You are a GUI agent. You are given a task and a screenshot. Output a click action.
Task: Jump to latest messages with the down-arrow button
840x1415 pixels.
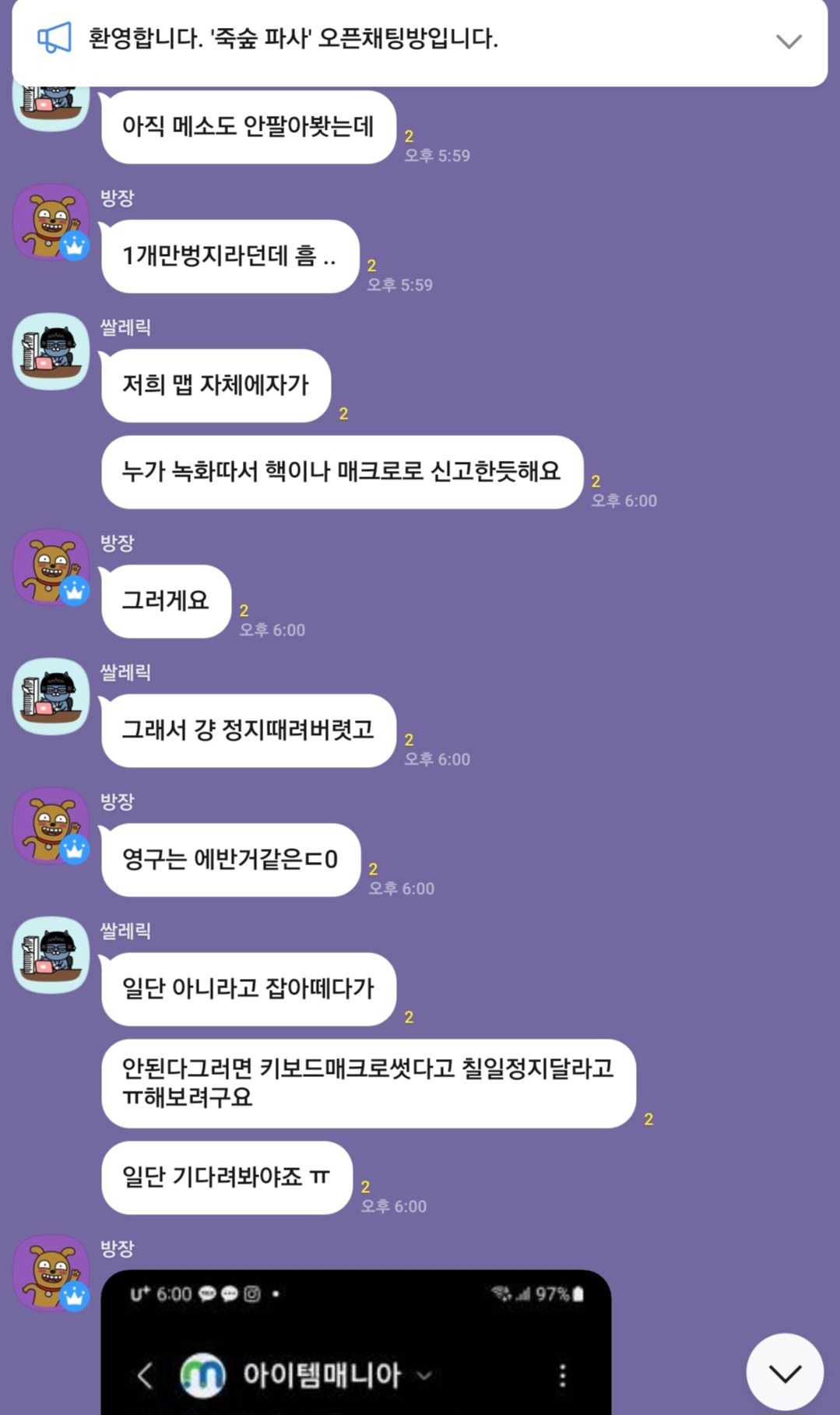click(x=784, y=1373)
